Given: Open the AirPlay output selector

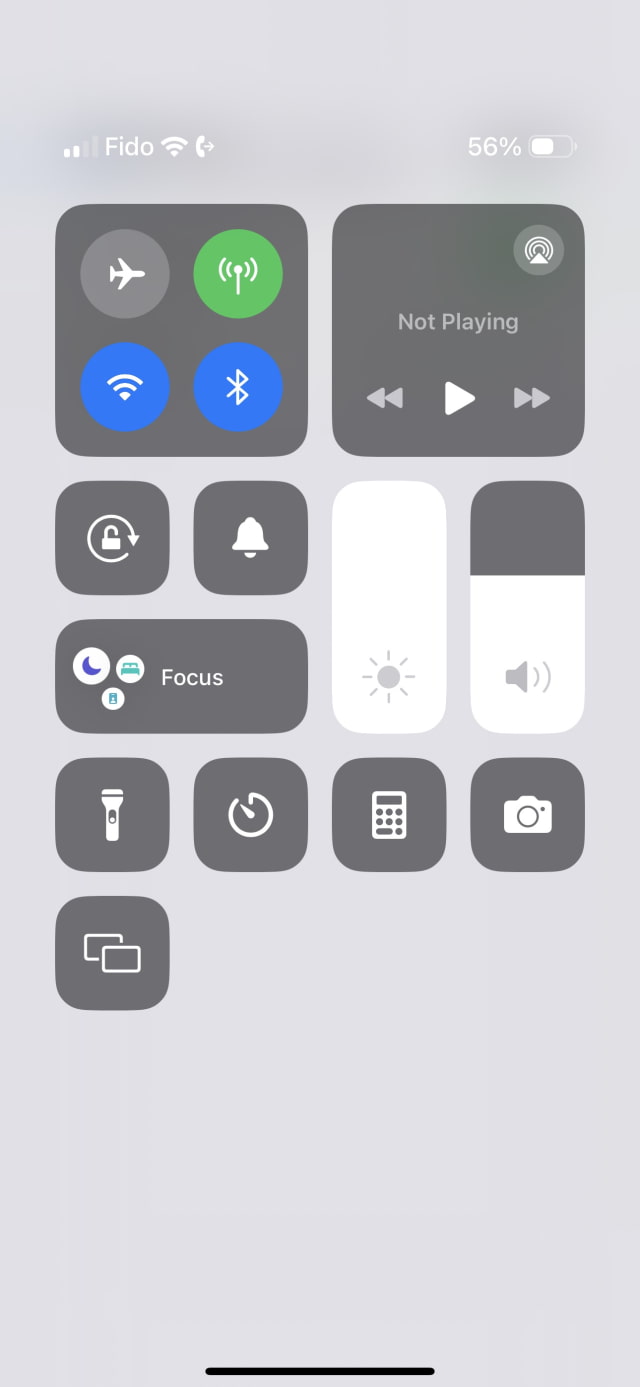Looking at the screenshot, I should click(x=538, y=251).
